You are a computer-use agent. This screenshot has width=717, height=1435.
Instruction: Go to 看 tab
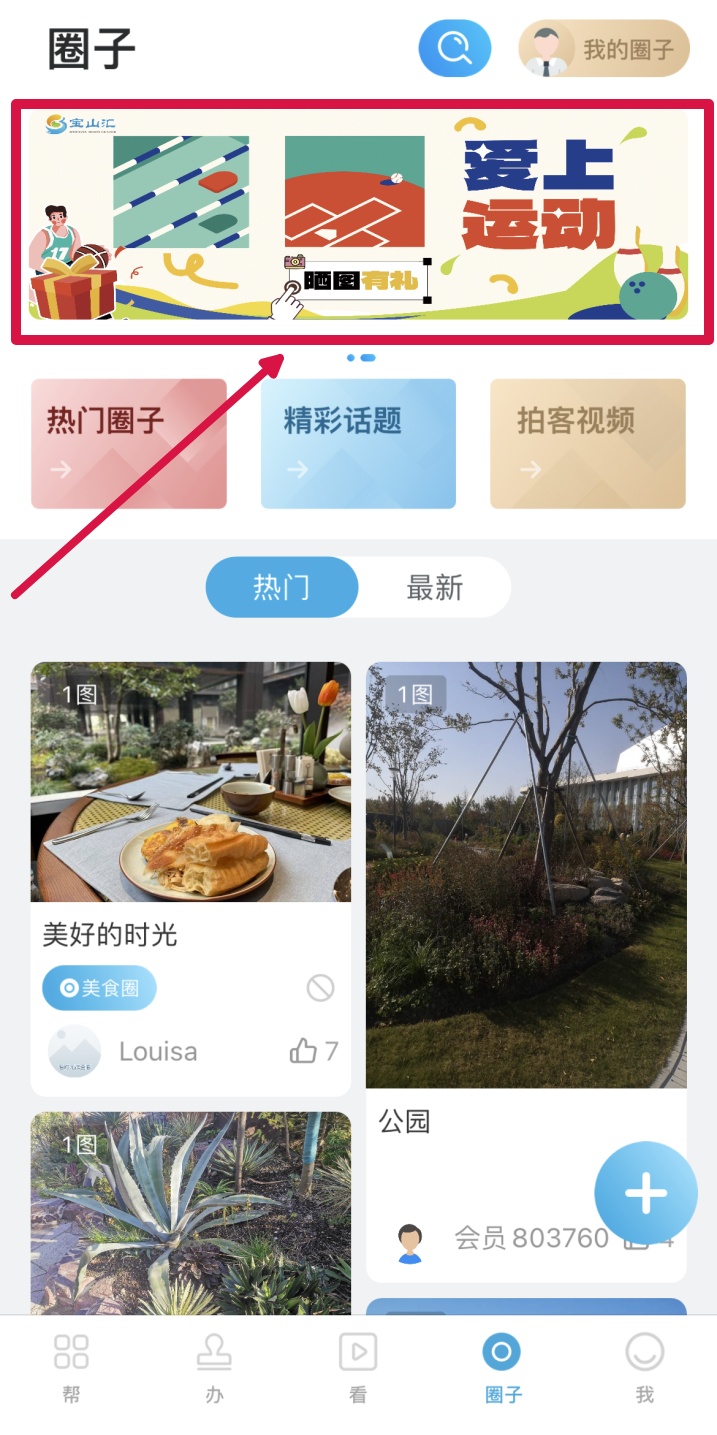point(358,1367)
